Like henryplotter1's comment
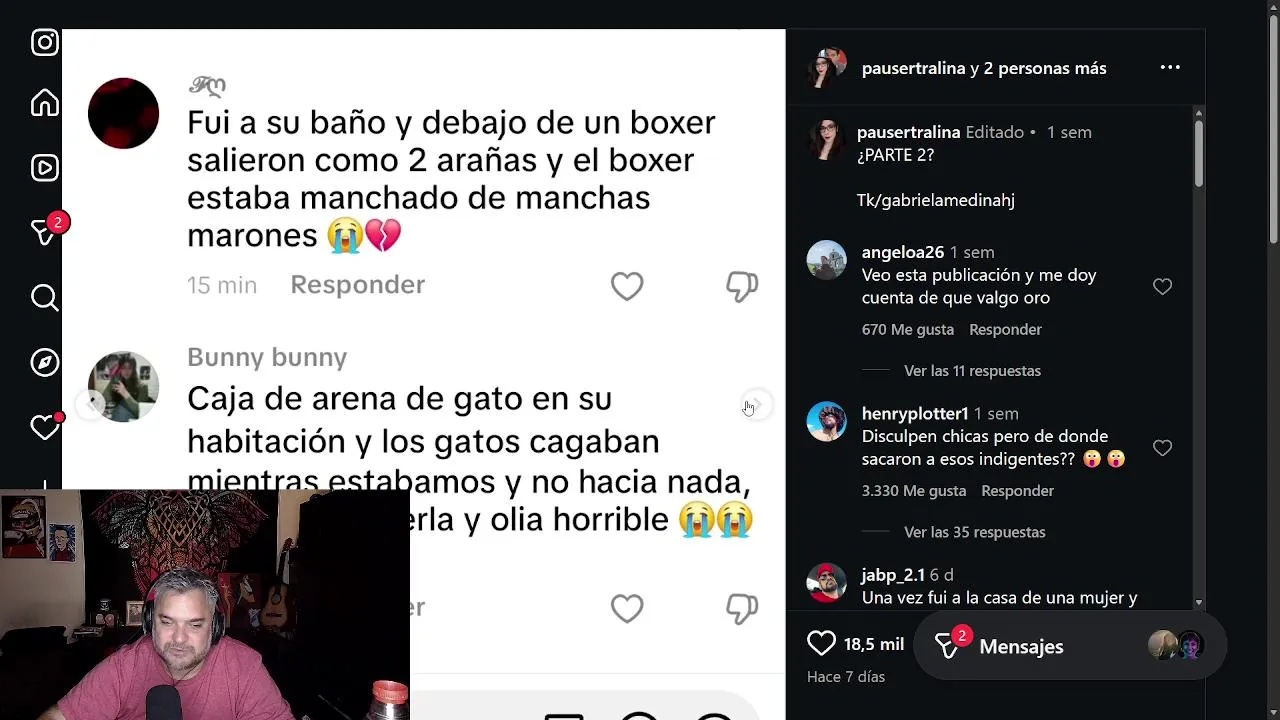This screenshot has height=720, width=1280. (1162, 448)
